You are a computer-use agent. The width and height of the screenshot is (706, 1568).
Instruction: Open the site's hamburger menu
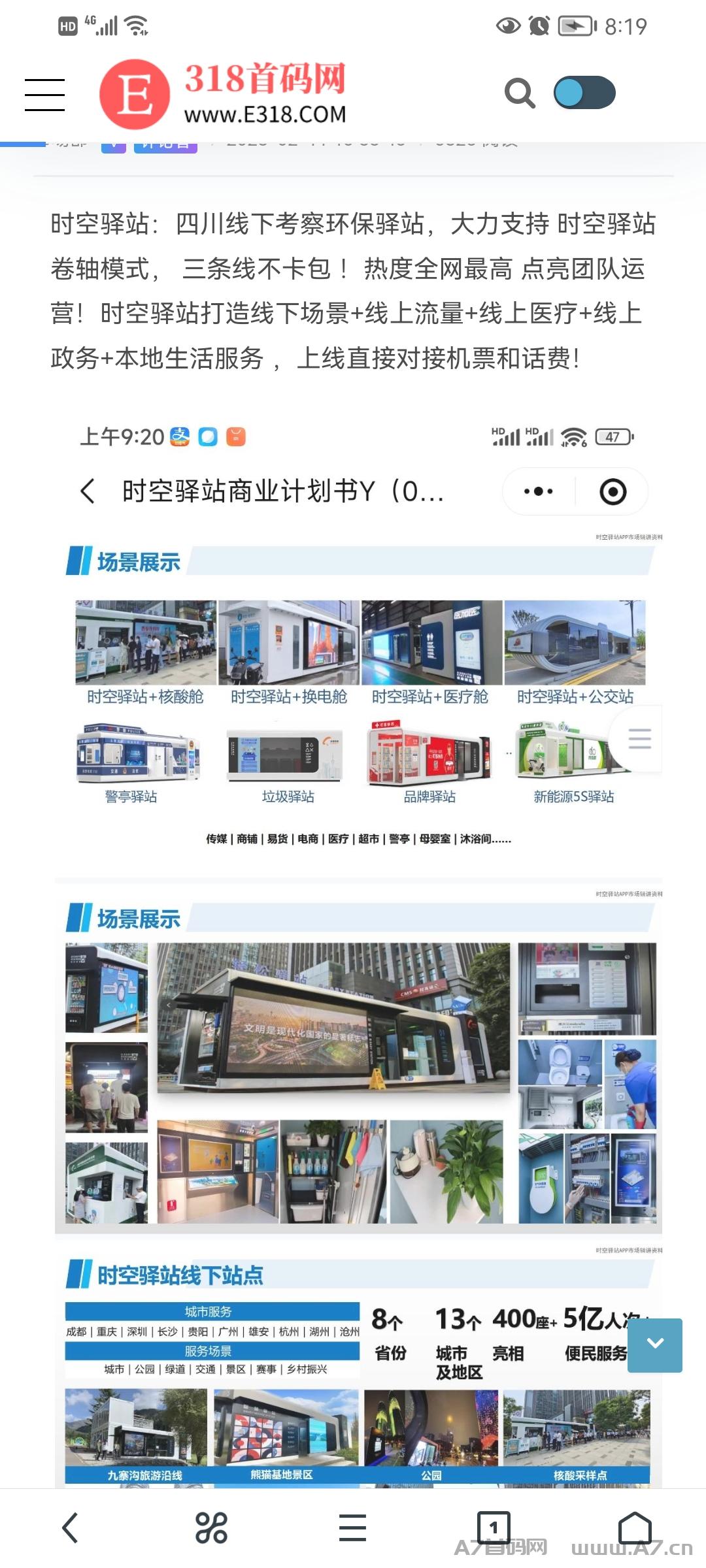pos(44,95)
